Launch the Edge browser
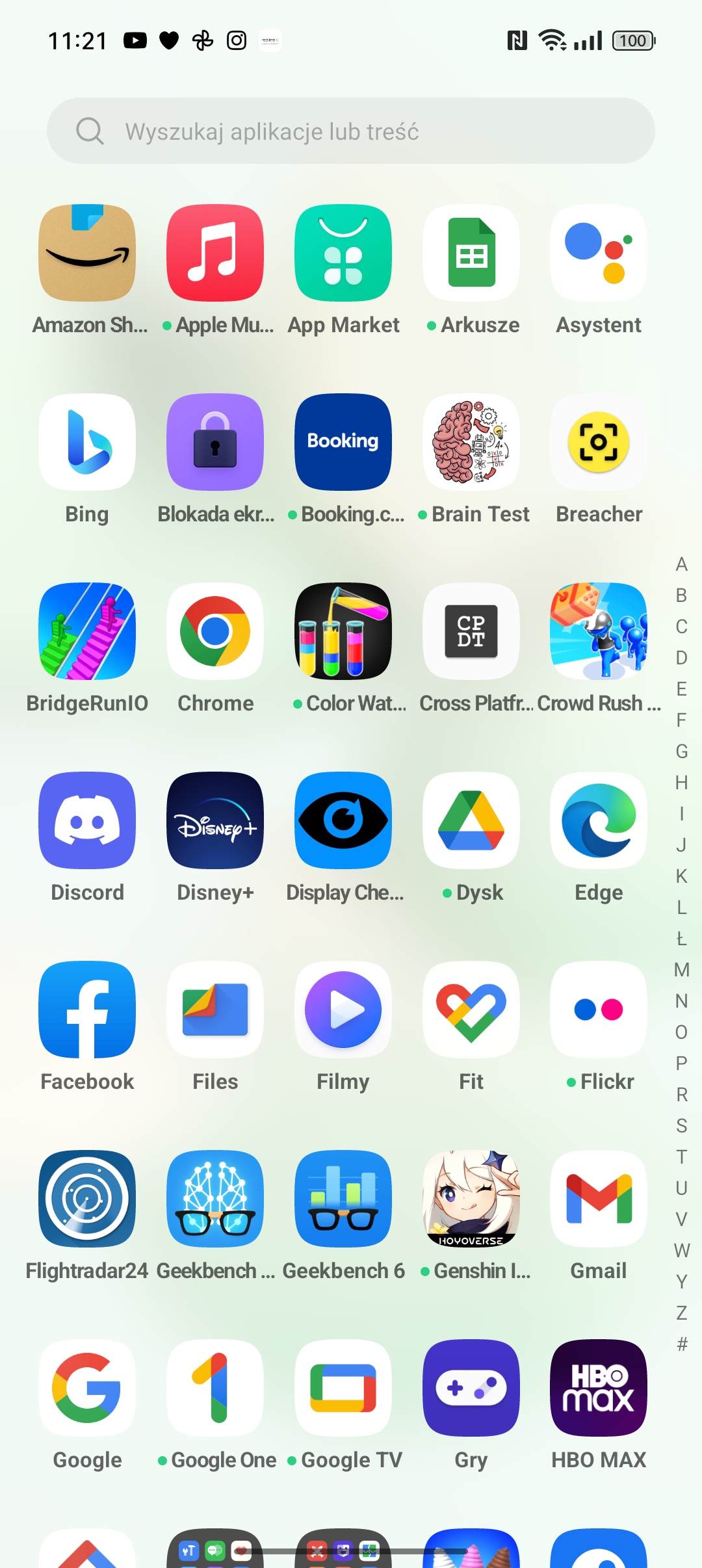The image size is (702, 1568). pyautogui.click(x=599, y=820)
